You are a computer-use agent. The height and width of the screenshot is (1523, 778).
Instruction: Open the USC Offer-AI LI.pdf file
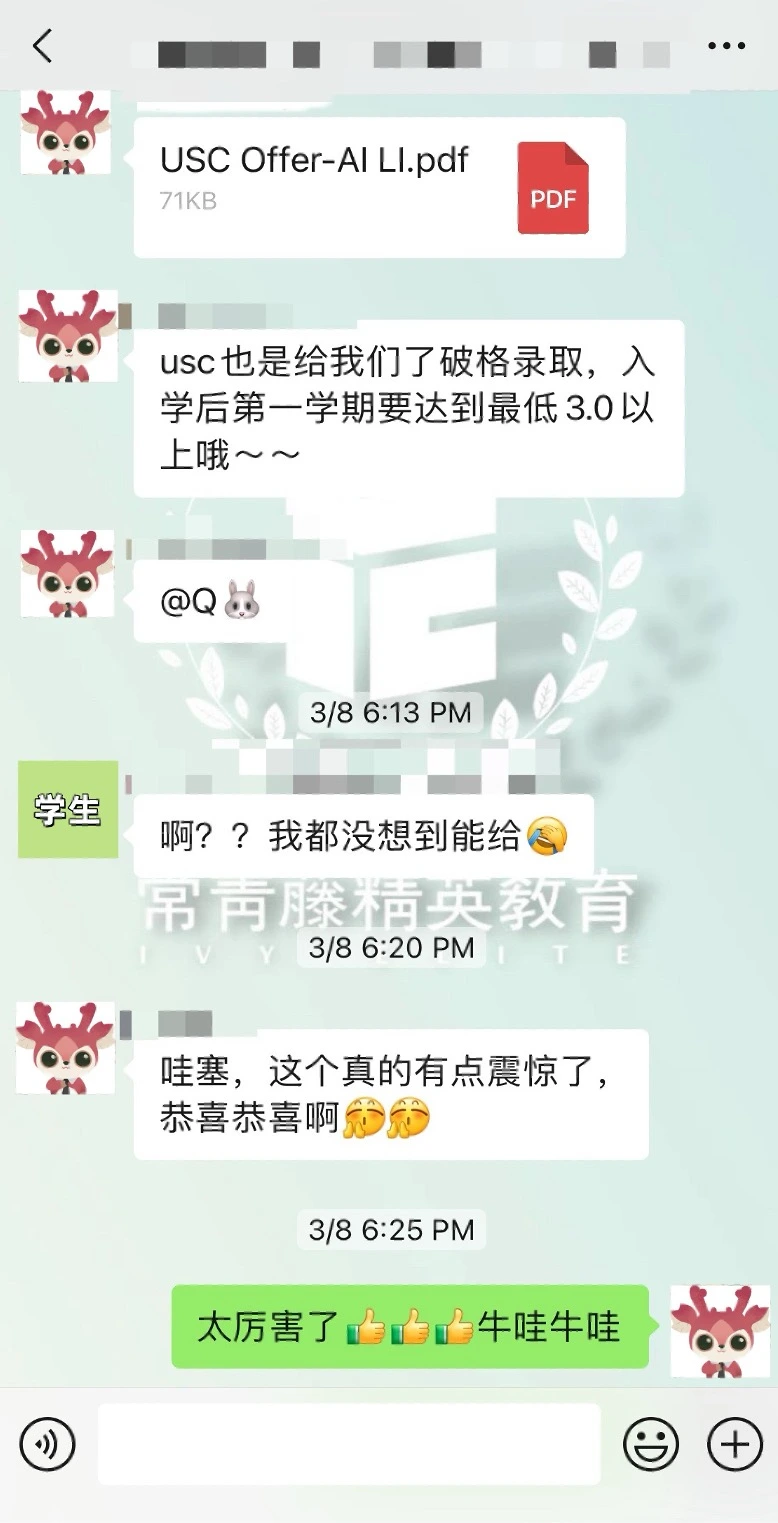[x=380, y=187]
